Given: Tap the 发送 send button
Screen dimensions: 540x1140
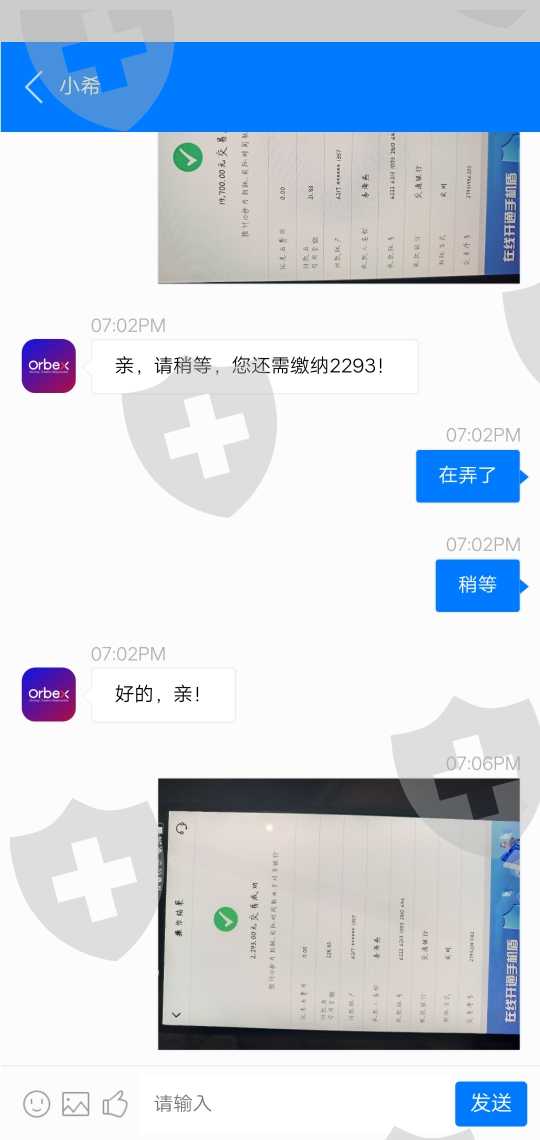Looking at the screenshot, I should click(x=491, y=1104).
